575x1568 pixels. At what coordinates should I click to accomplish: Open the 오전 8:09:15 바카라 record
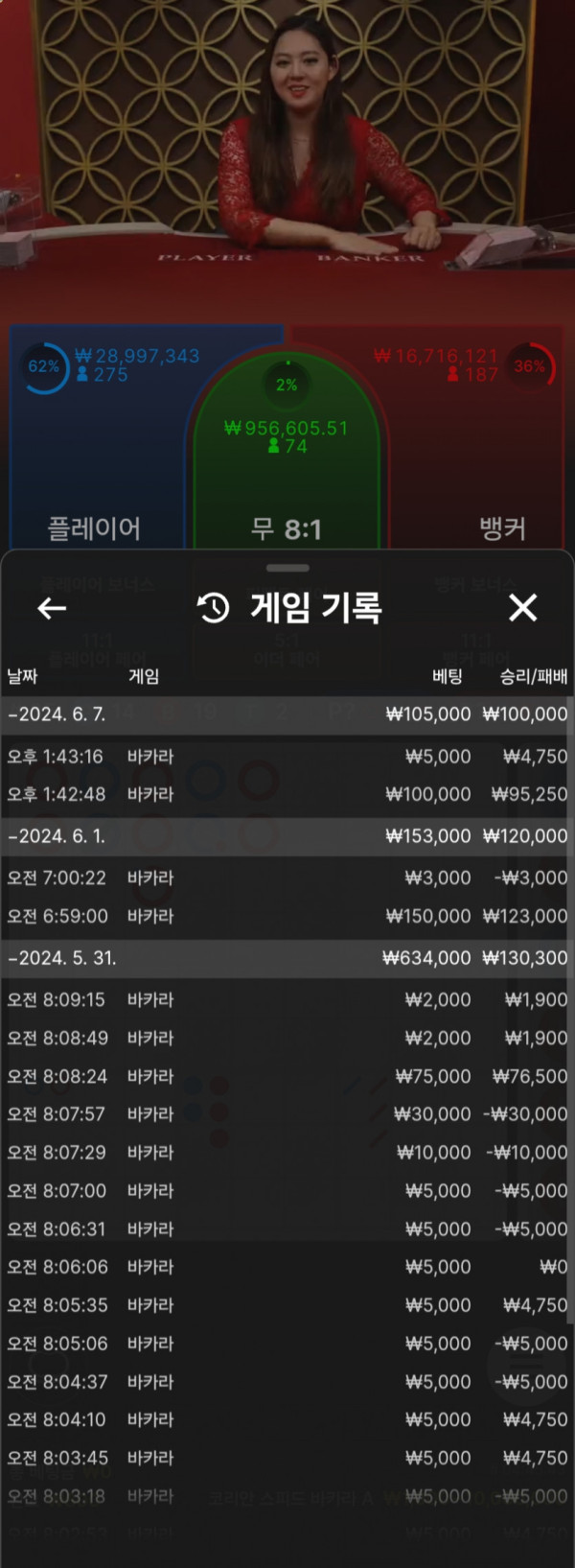tap(287, 999)
